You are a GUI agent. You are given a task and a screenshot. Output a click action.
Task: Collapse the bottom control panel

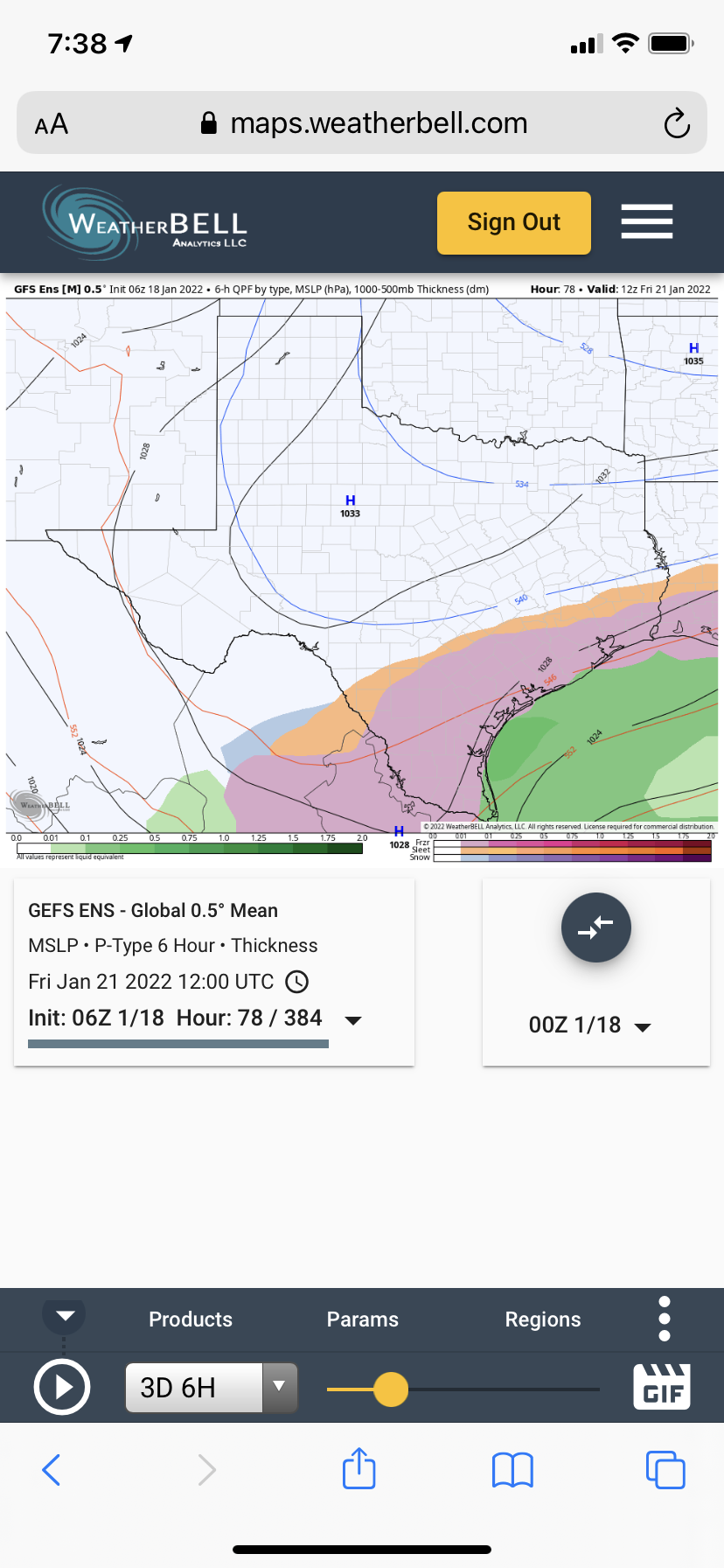(x=65, y=1315)
